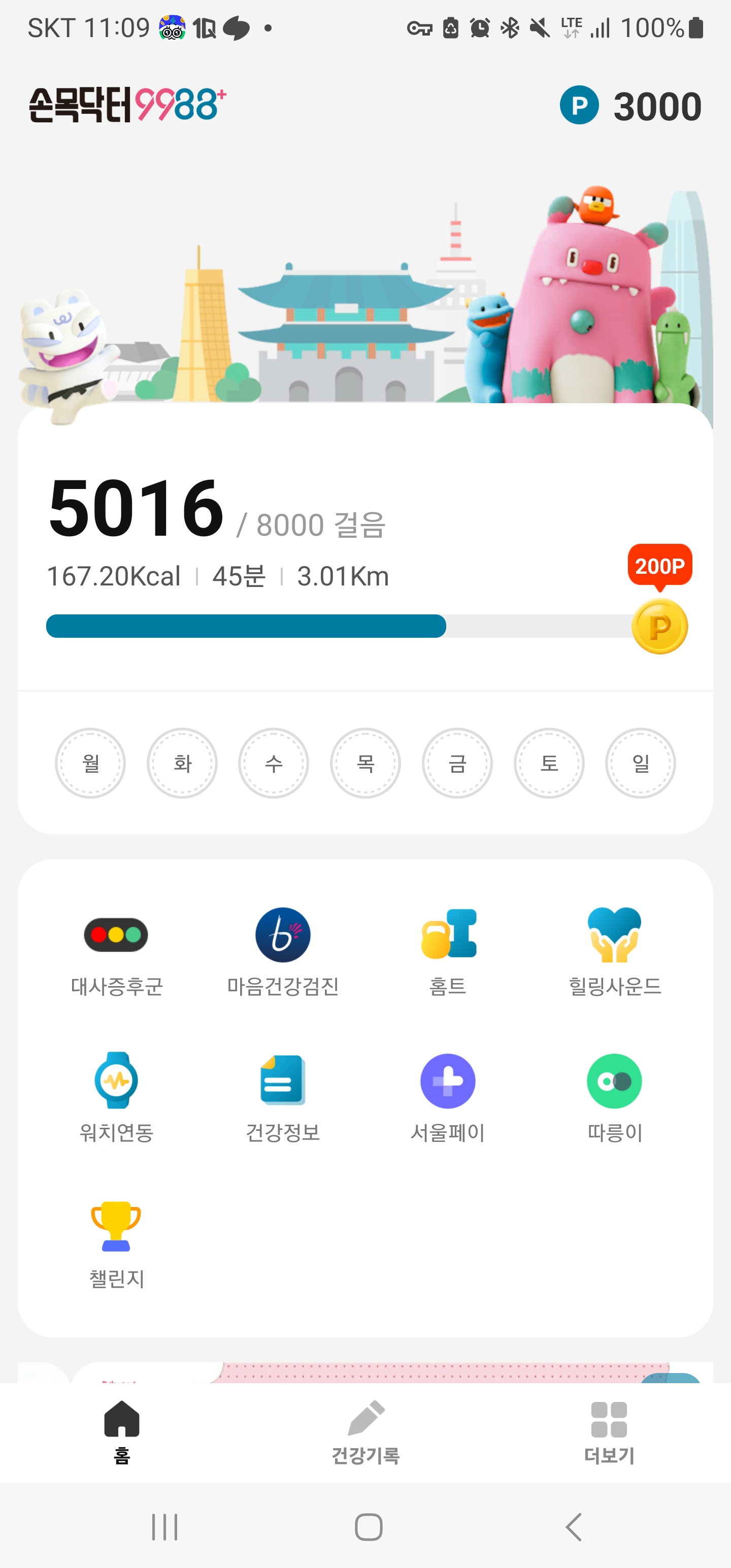
Task: Select the 월 day circle
Action: click(91, 763)
